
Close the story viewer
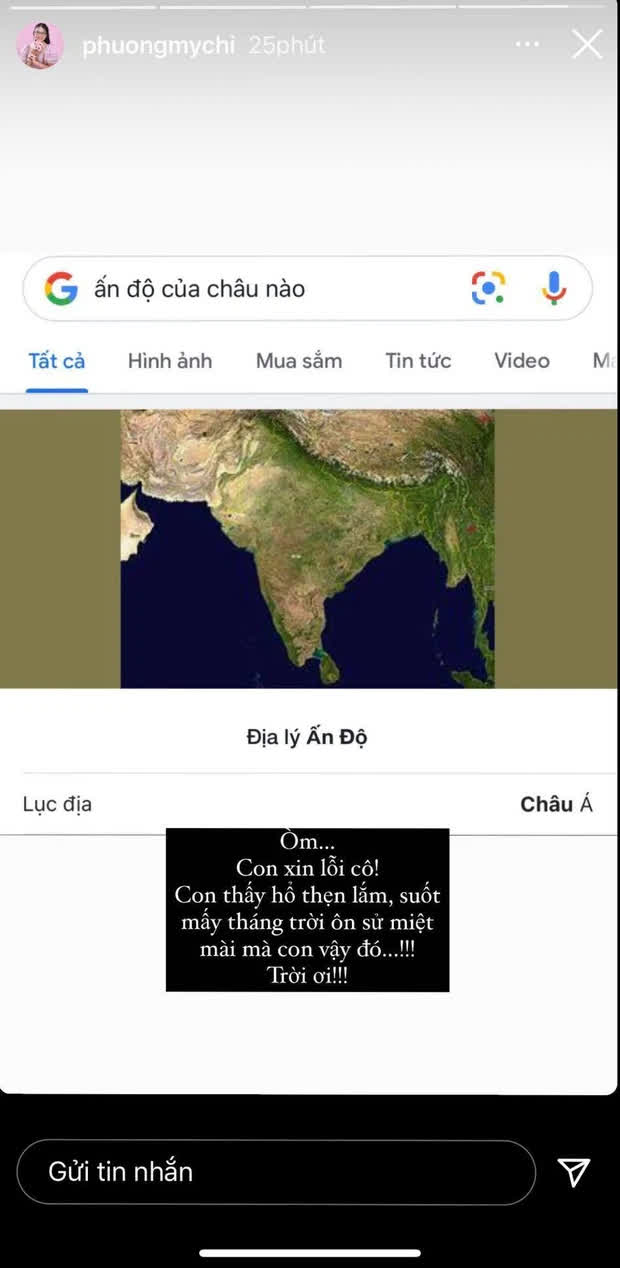[586, 44]
